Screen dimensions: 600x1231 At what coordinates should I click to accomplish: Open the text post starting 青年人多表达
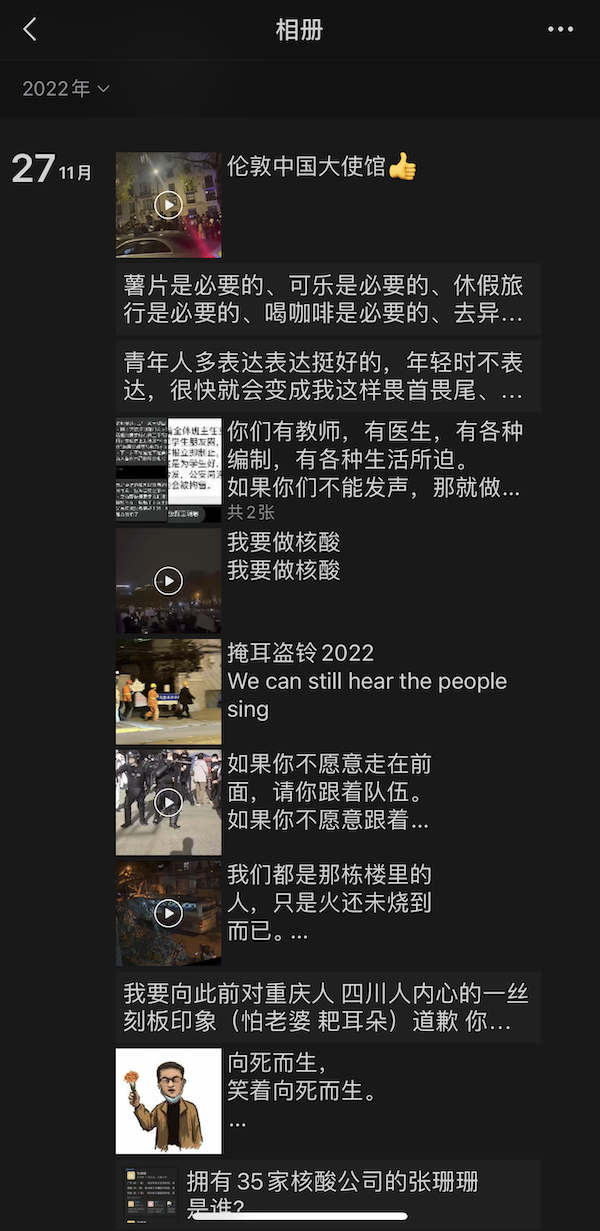click(x=328, y=375)
